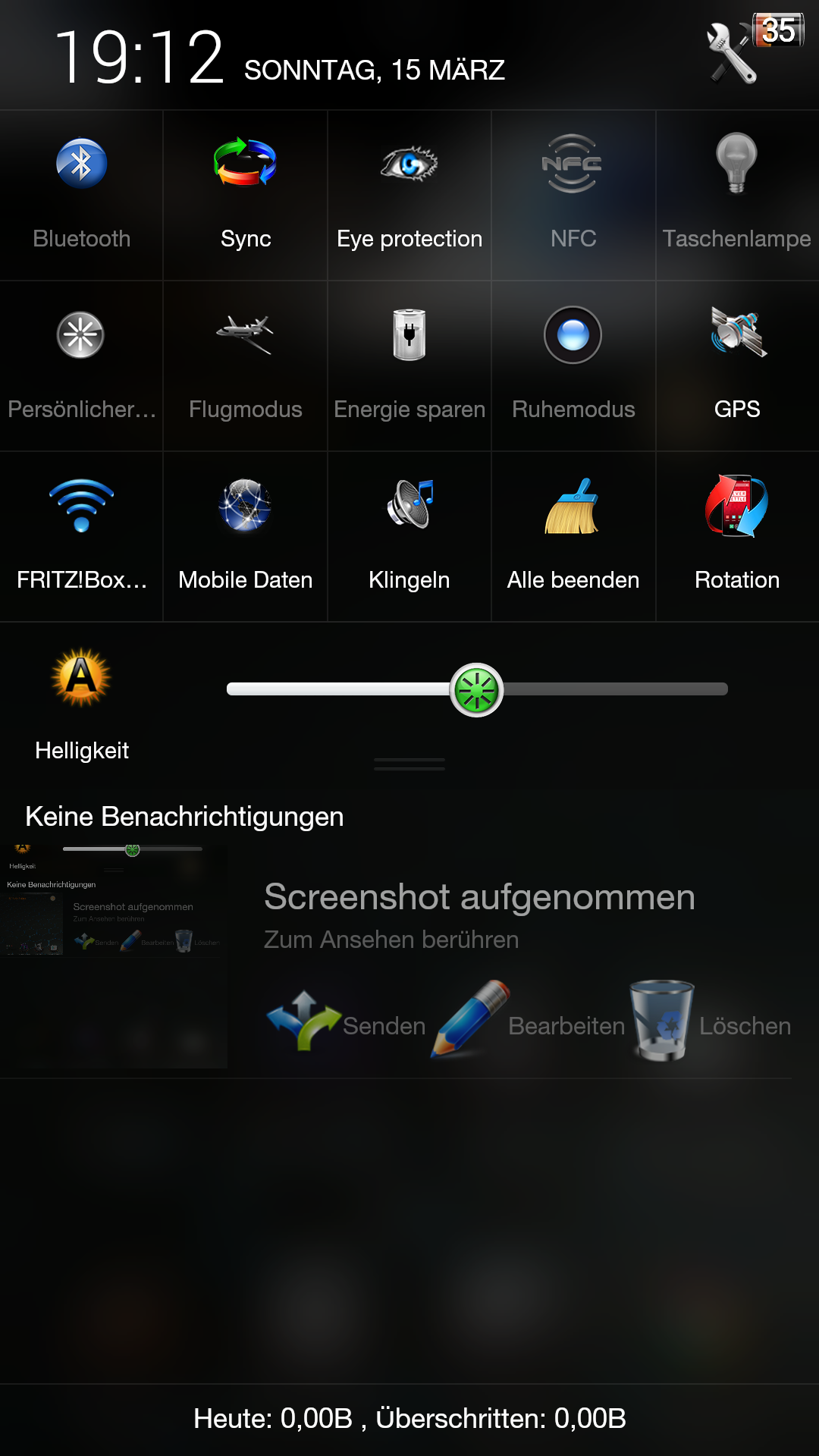
Task: Enable Flugmodus
Action: tap(246, 366)
